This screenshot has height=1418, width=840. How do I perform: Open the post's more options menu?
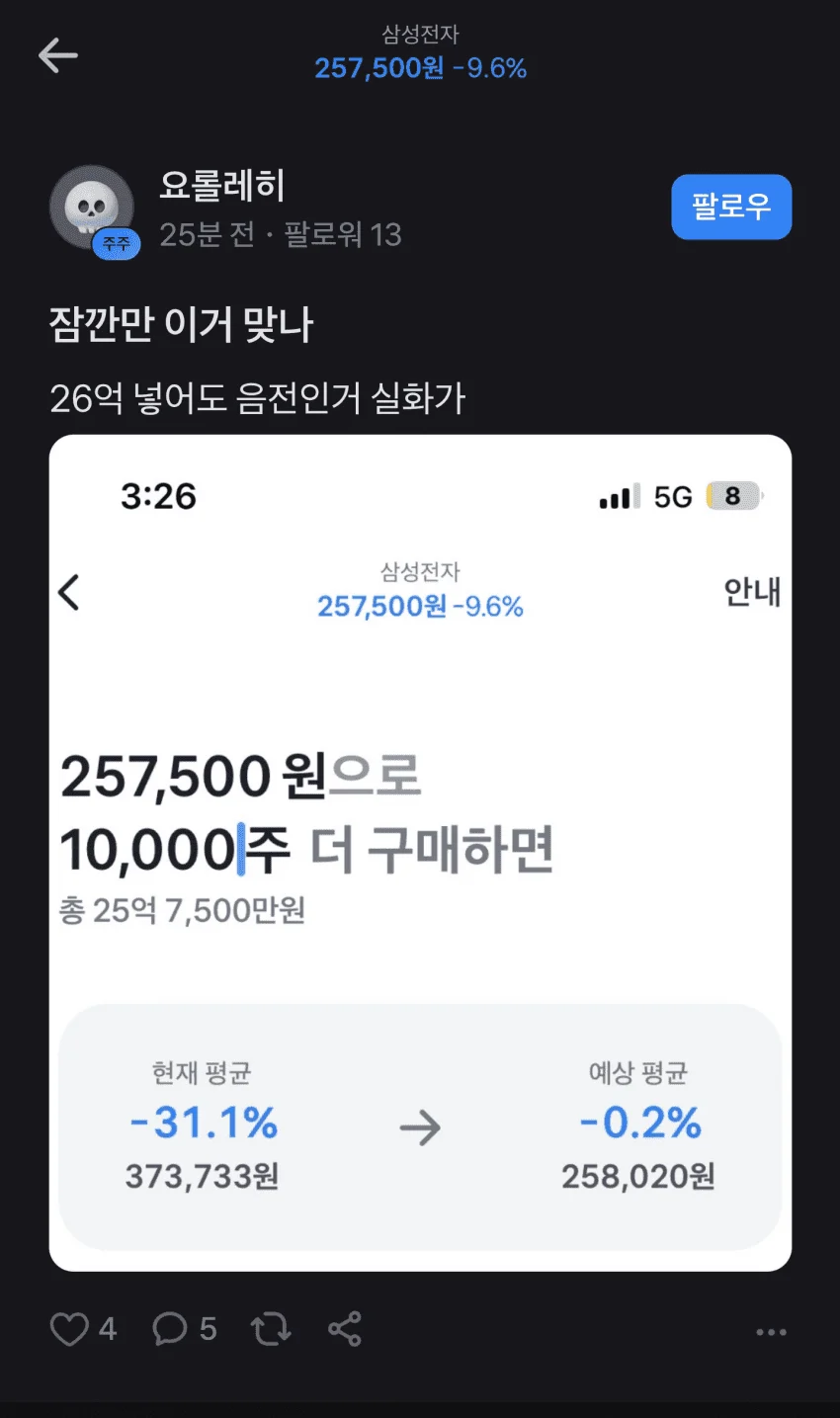pos(771,1332)
